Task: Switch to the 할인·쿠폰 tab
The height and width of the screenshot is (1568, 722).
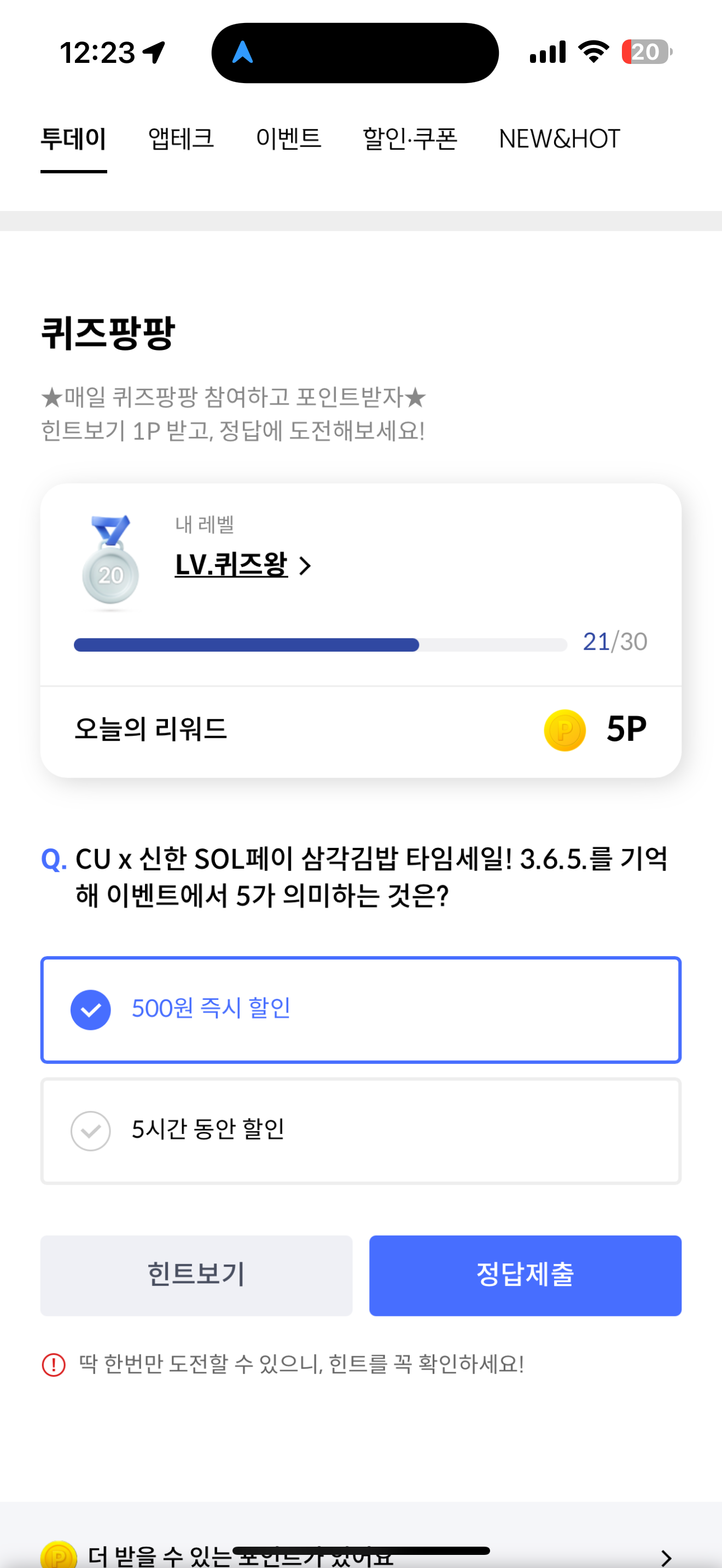Action: click(x=410, y=139)
